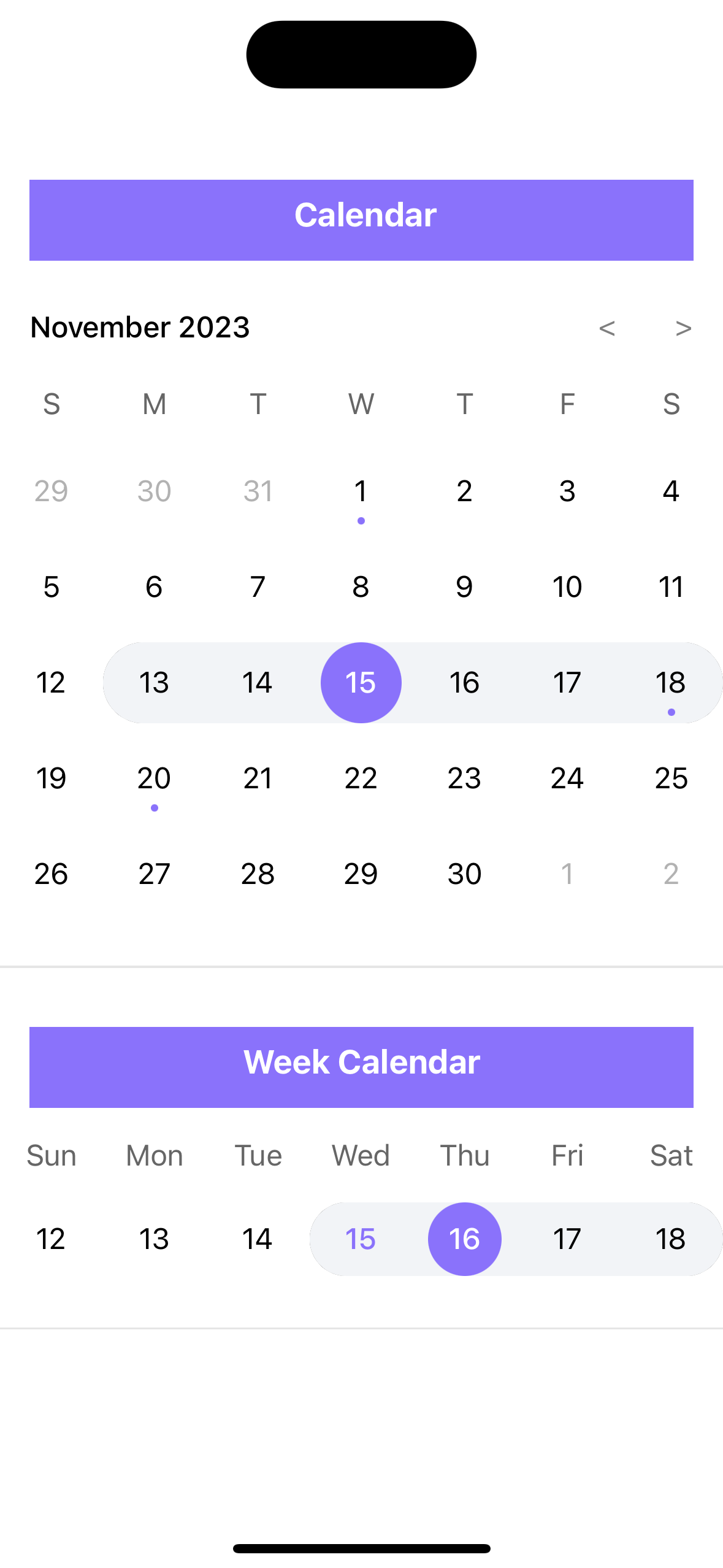This screenshot has height=1568, width=723.
Task: Tap the highlighted 15 in the month grid
Action: coord(361,682)
